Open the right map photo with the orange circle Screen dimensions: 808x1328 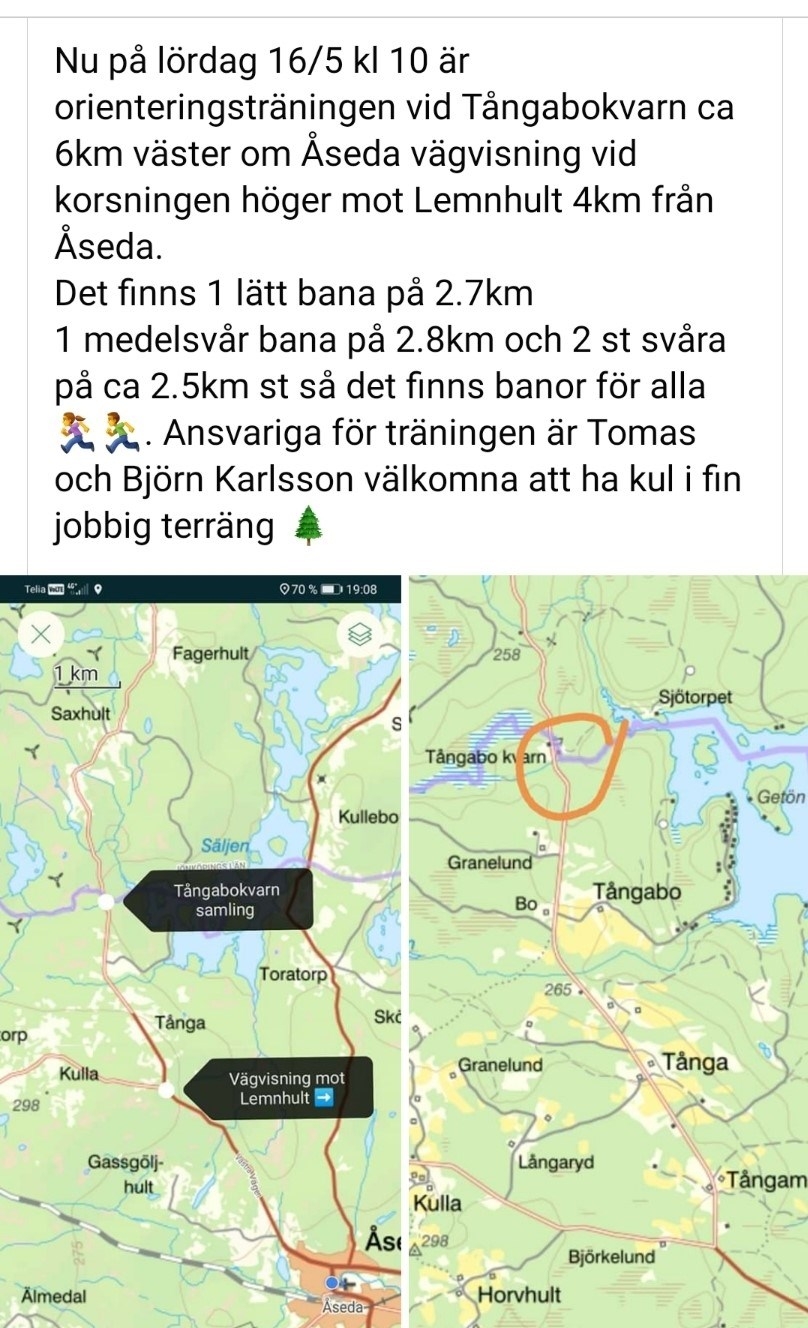pos(608,950)
